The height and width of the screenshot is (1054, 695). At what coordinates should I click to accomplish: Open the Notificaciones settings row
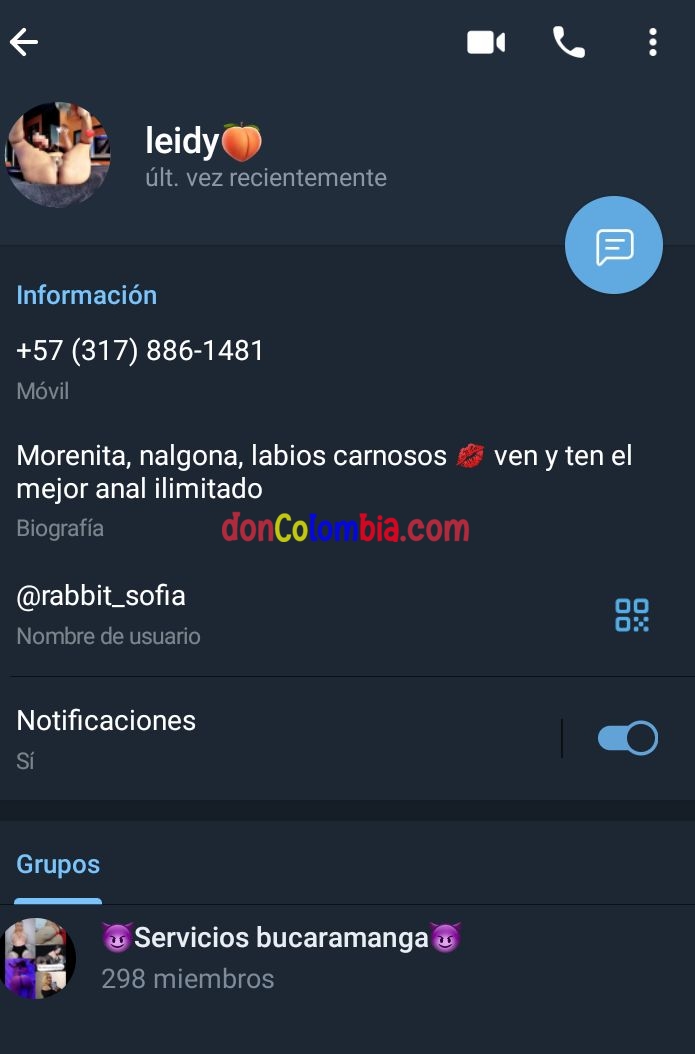pos(250,738)
